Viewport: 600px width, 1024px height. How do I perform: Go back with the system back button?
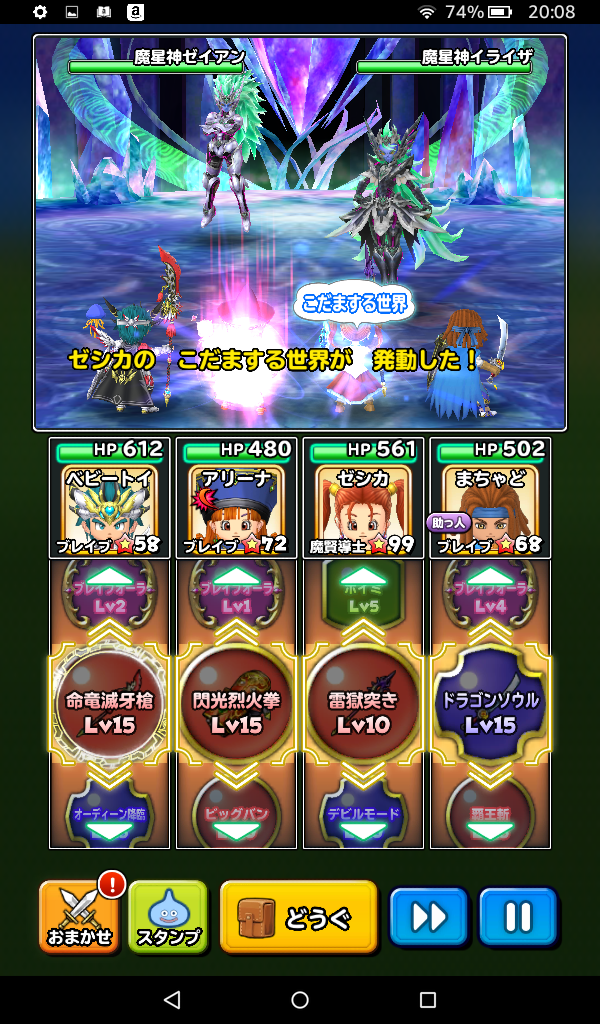click(x=172, y=1000)
